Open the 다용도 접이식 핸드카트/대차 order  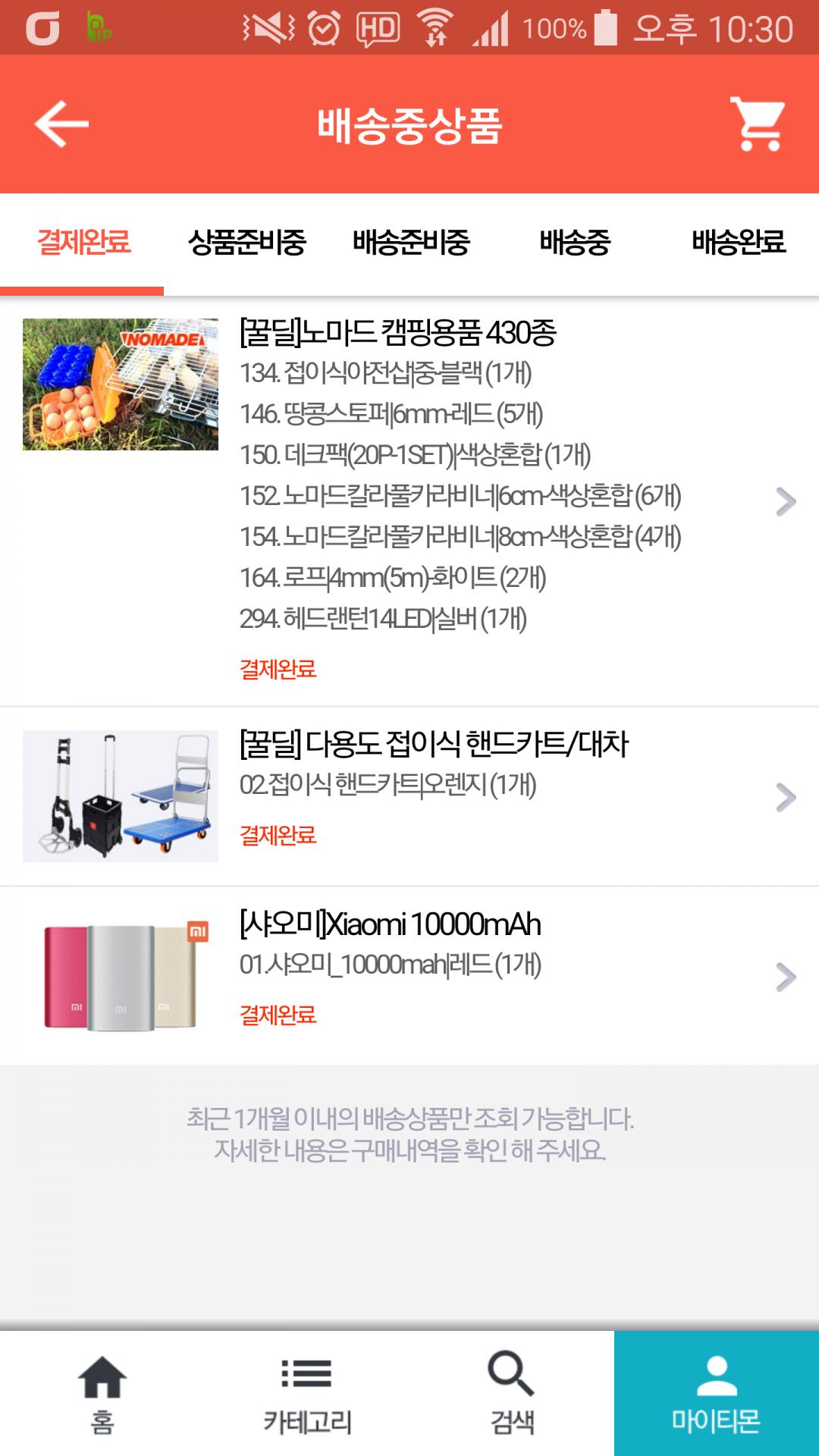(409, 796)
